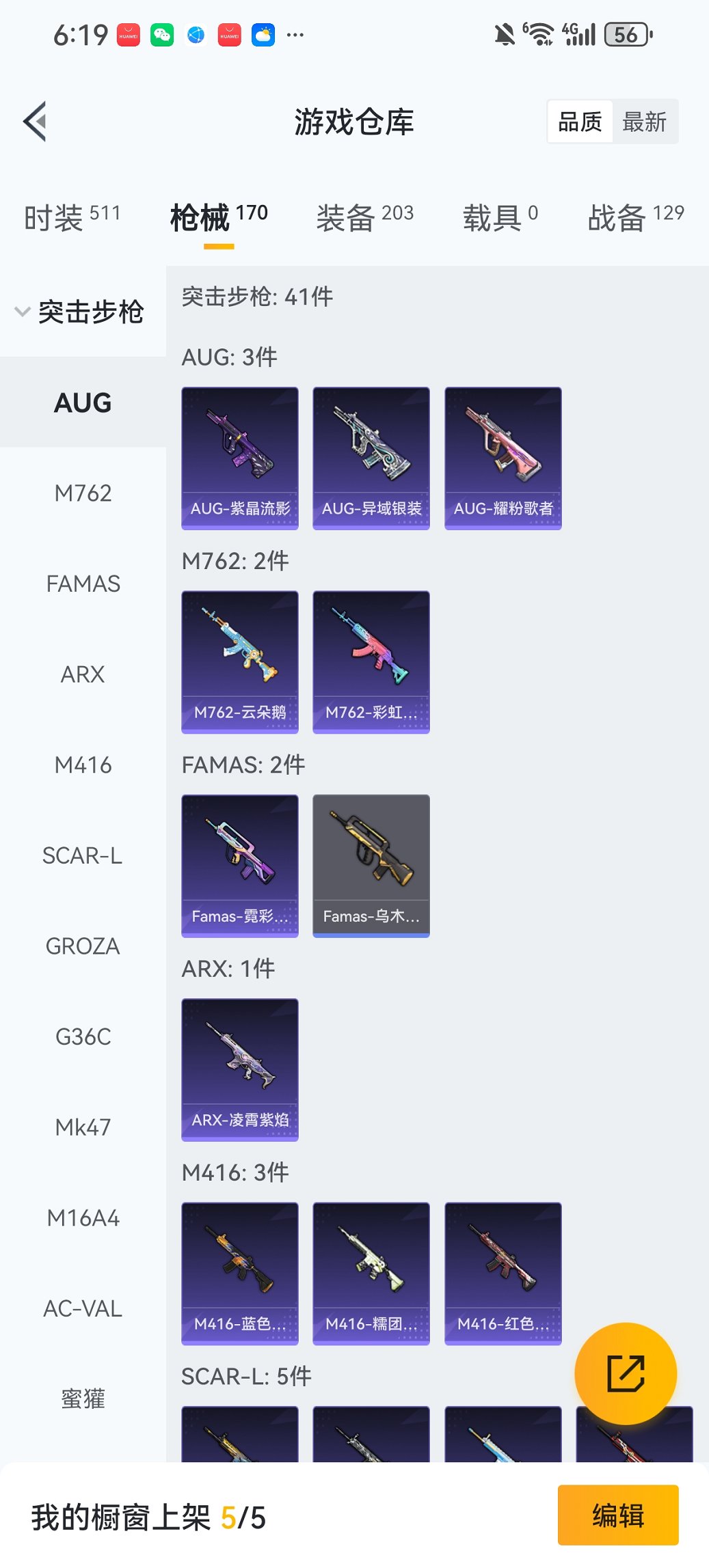Go back from 游戏仓库

tap(36, 122)
